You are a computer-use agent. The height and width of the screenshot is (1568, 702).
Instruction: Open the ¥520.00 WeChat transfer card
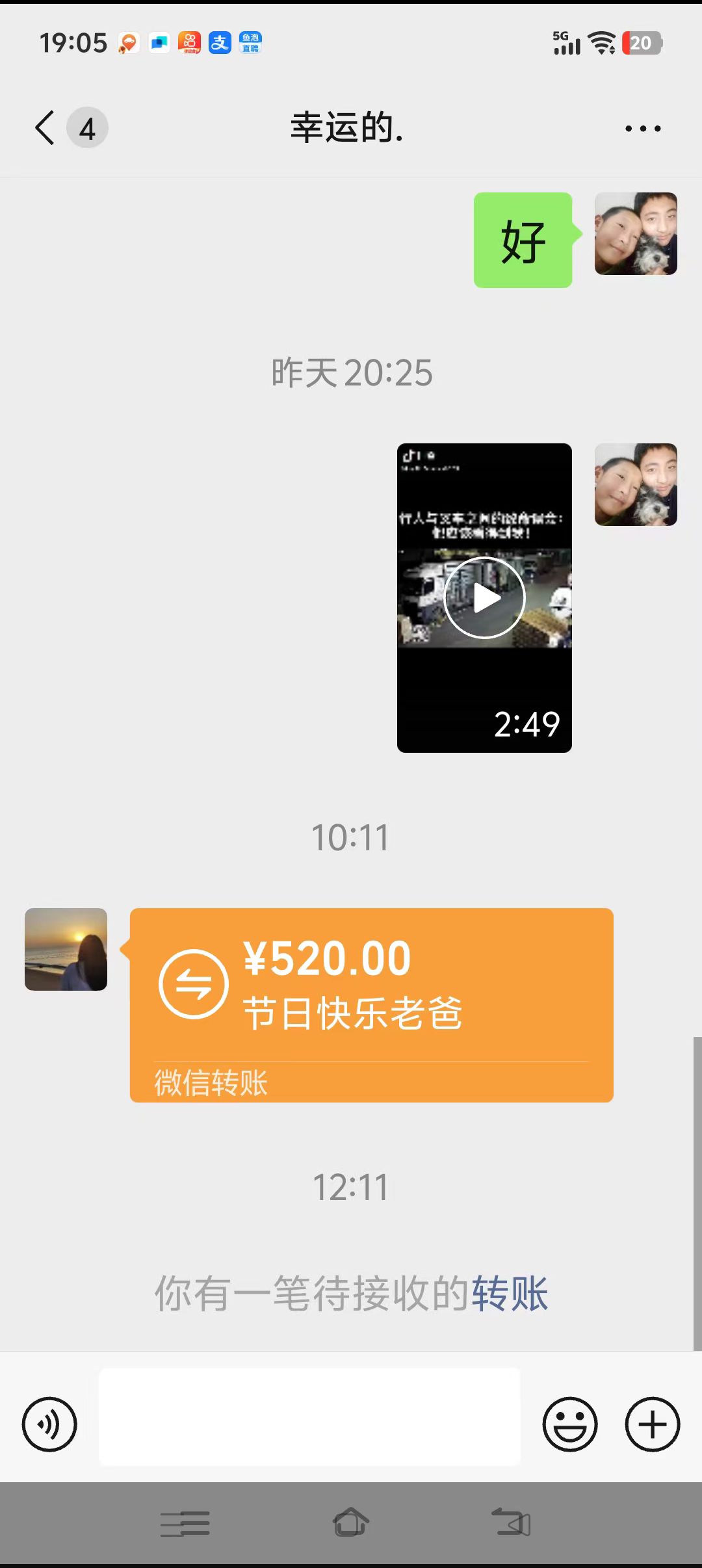[x=372, y=1005]
